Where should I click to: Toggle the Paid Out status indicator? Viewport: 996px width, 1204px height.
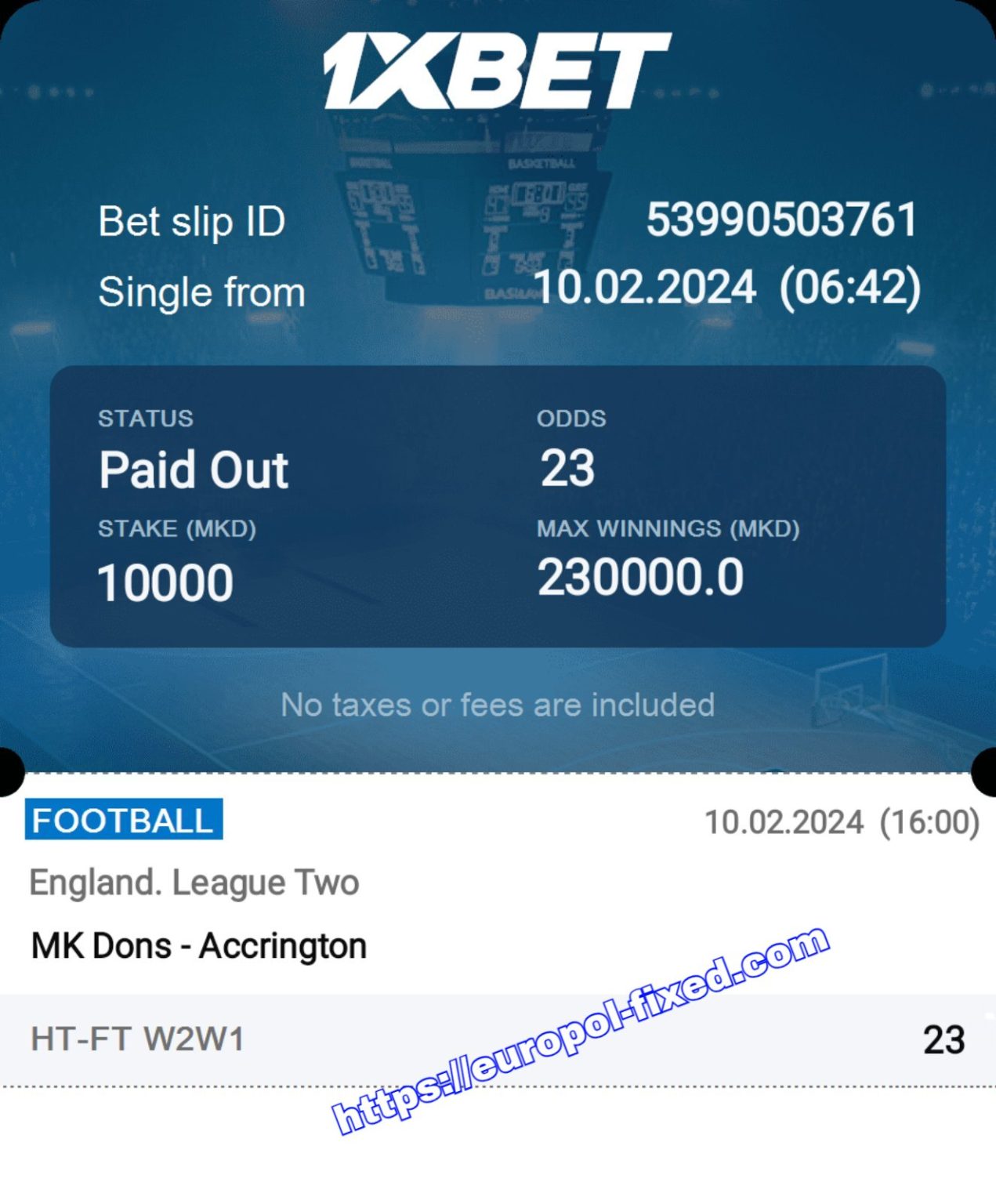193,469
